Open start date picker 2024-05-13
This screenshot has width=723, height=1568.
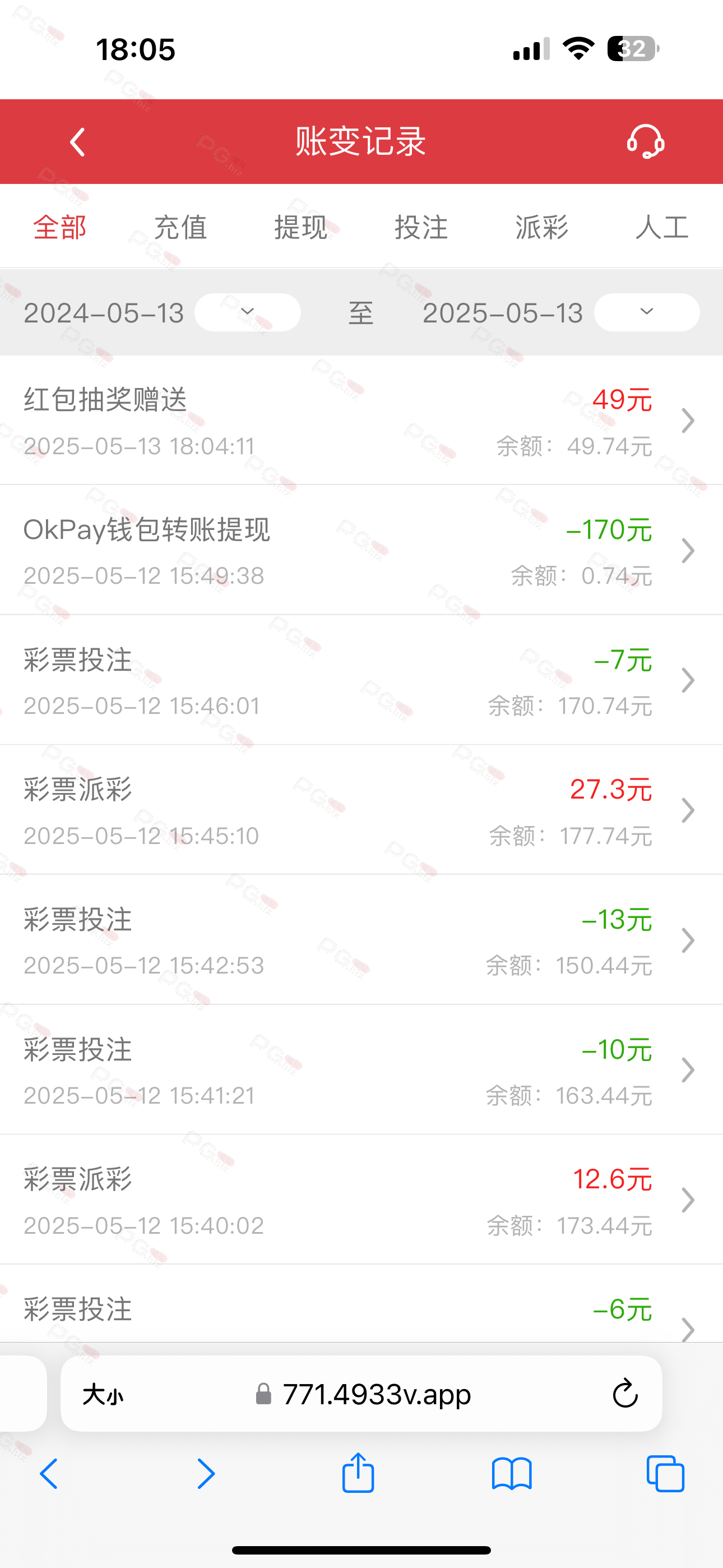point(248,312)
